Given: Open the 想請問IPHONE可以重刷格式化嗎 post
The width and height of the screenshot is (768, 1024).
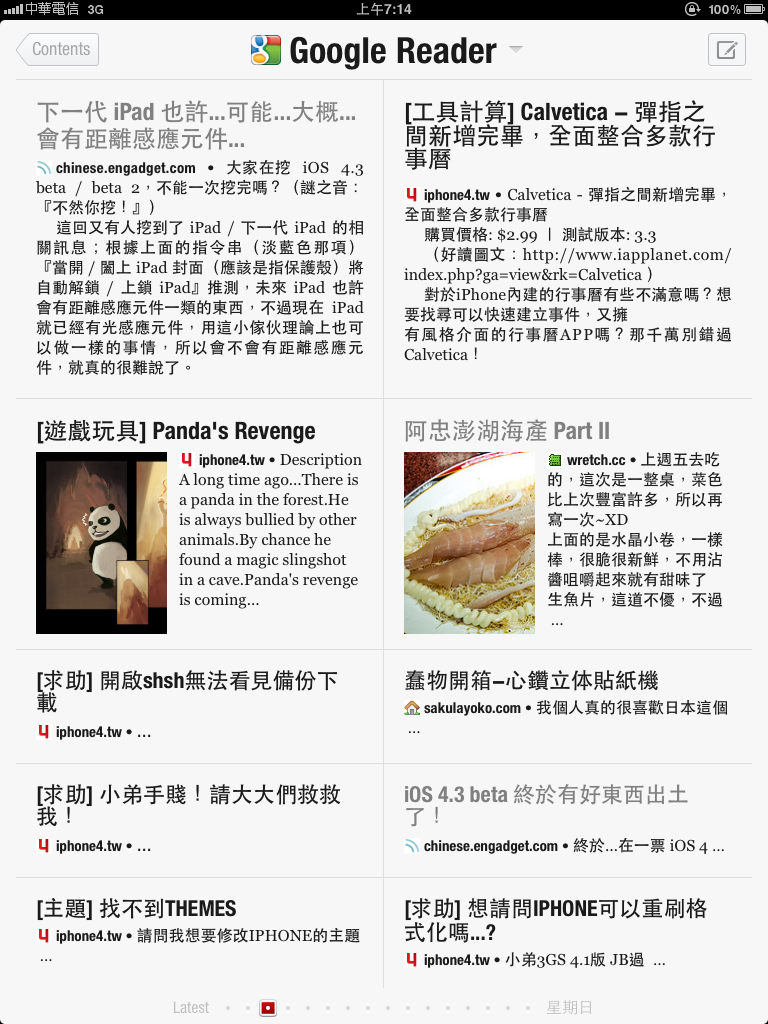Looking at the screenshot, I should (x=555, y=920).
